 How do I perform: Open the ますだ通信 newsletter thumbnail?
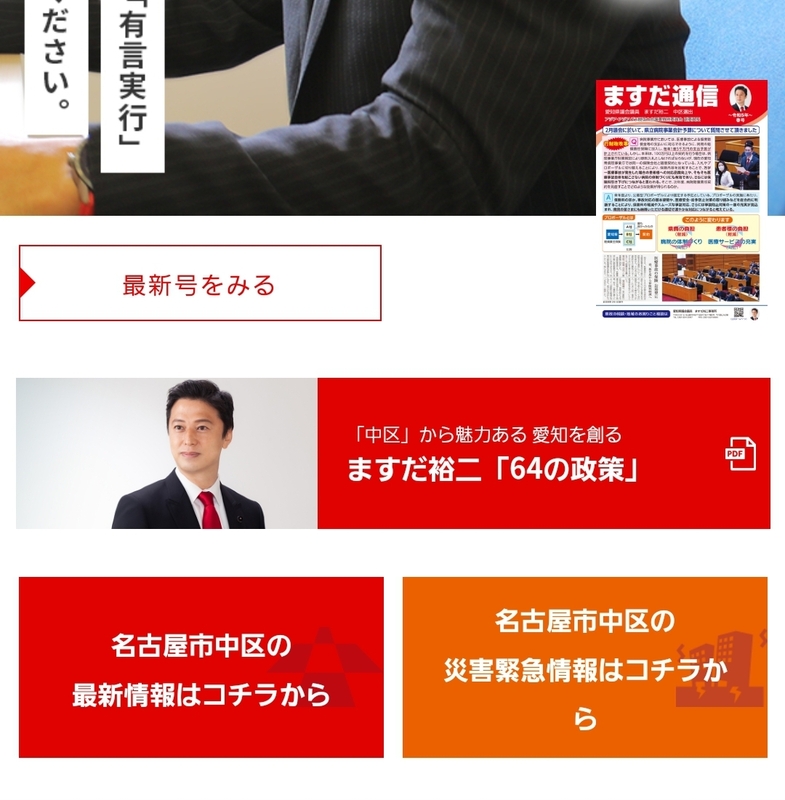pos(681,201)
